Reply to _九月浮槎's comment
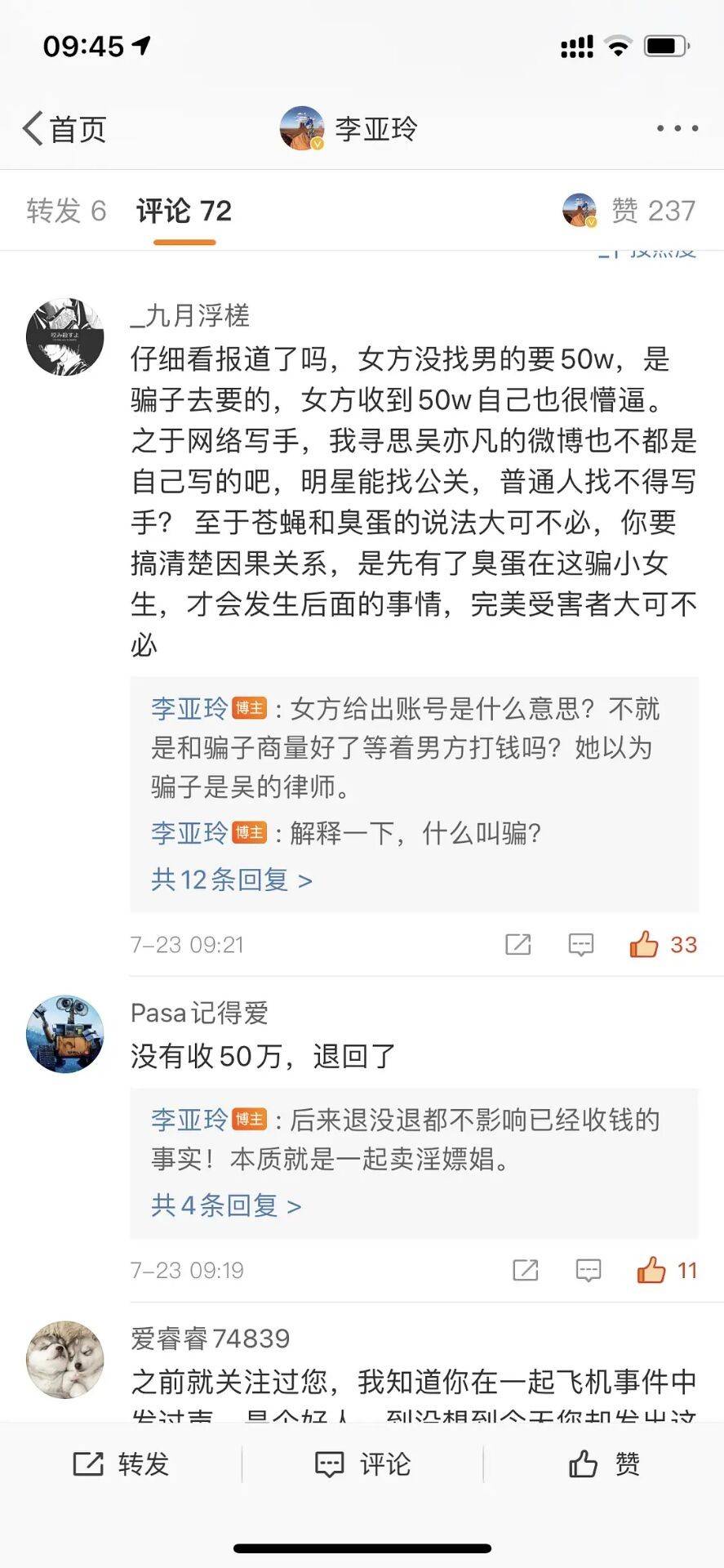Image resolution: width=724 pixels, height=1568 pixels. pos(580,944)
